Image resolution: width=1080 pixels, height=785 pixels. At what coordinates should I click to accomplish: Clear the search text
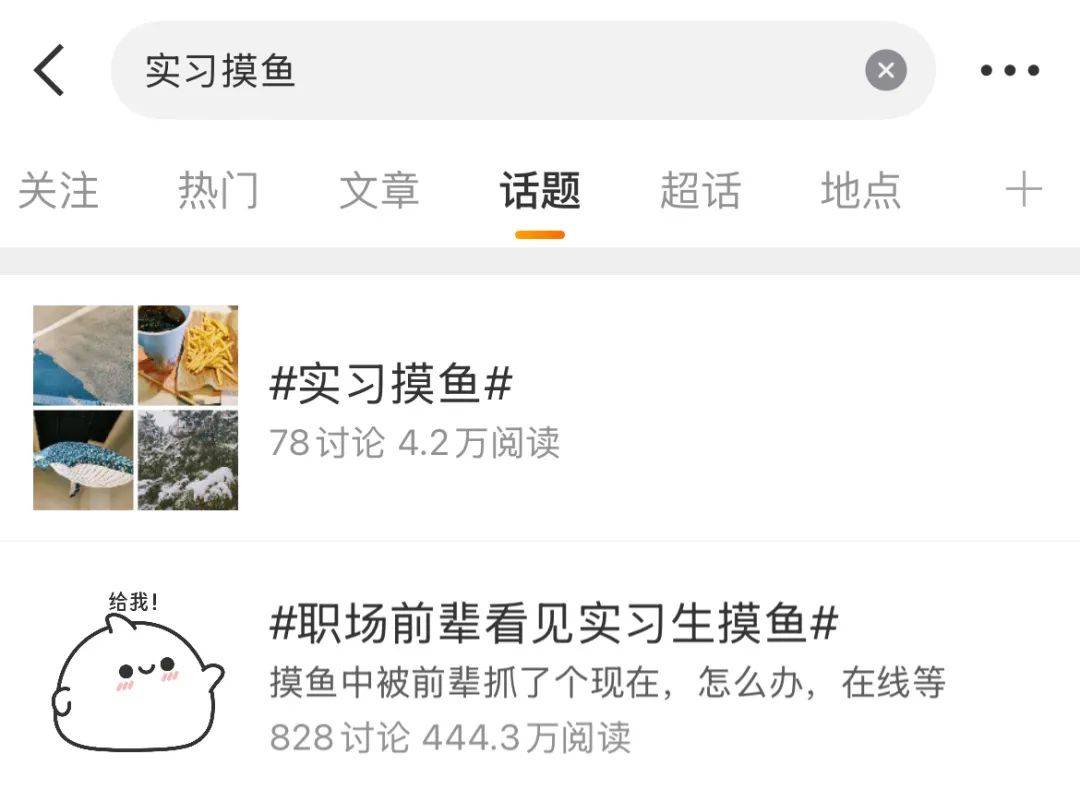(885, 71)
